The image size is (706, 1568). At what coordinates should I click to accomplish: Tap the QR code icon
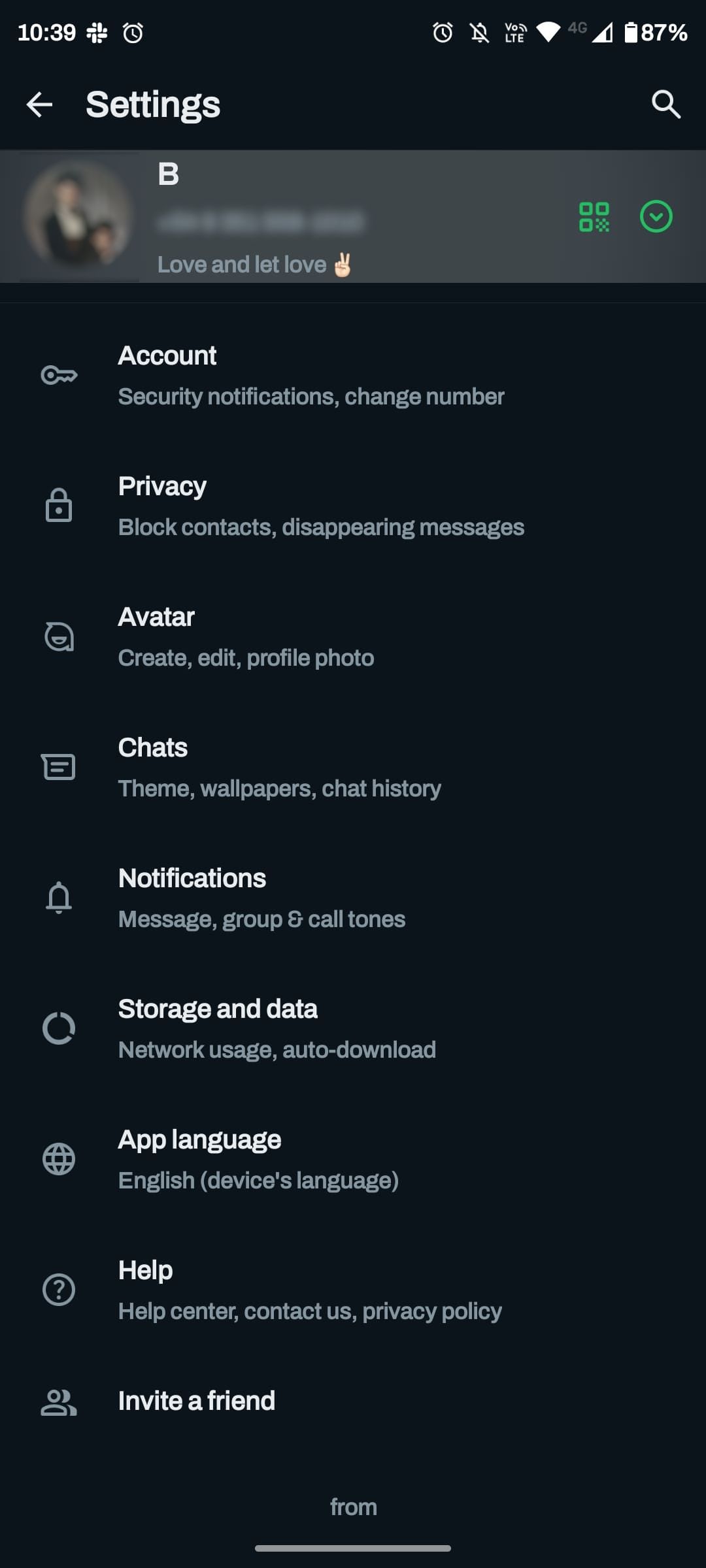(x=594, y=218)
